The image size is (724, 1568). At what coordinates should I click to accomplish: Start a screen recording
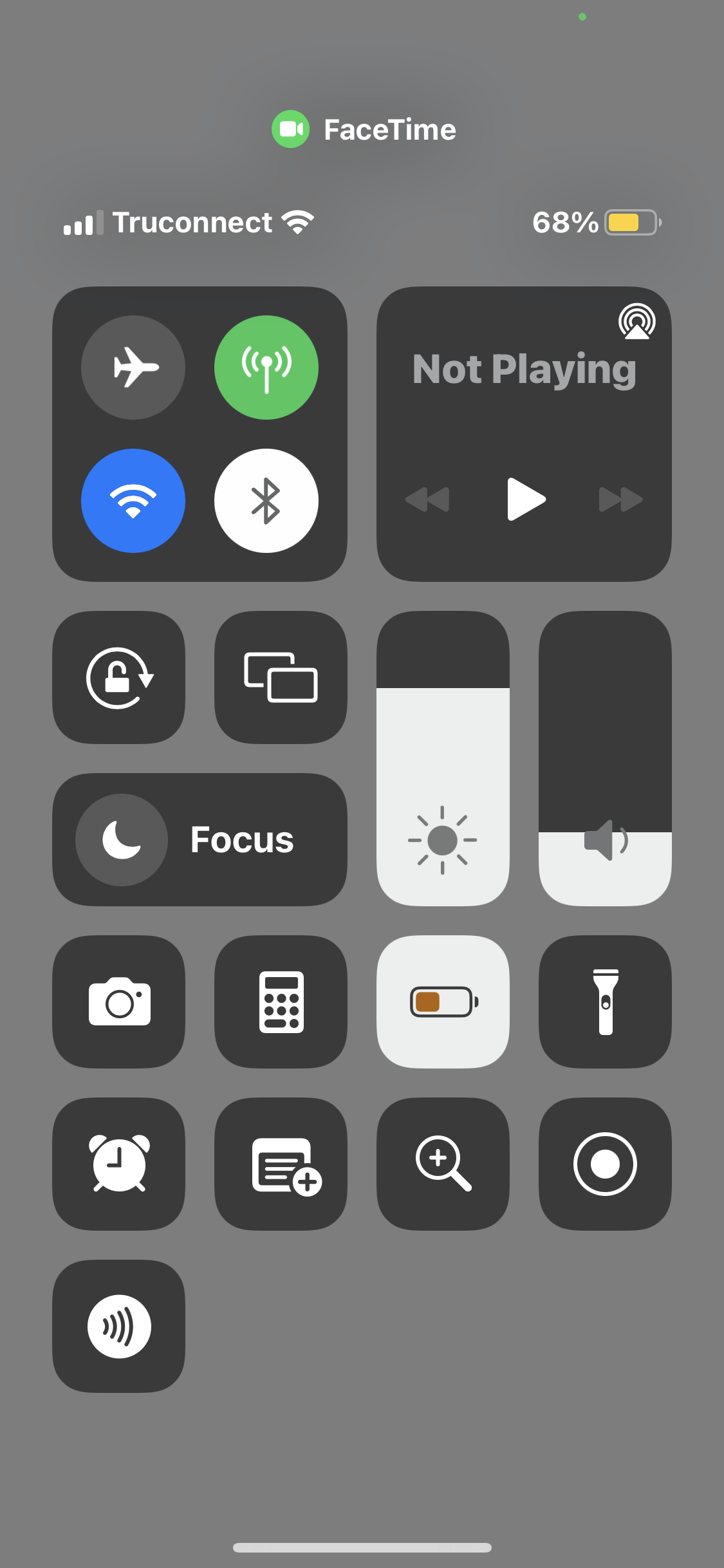(x=604, y=1164)
